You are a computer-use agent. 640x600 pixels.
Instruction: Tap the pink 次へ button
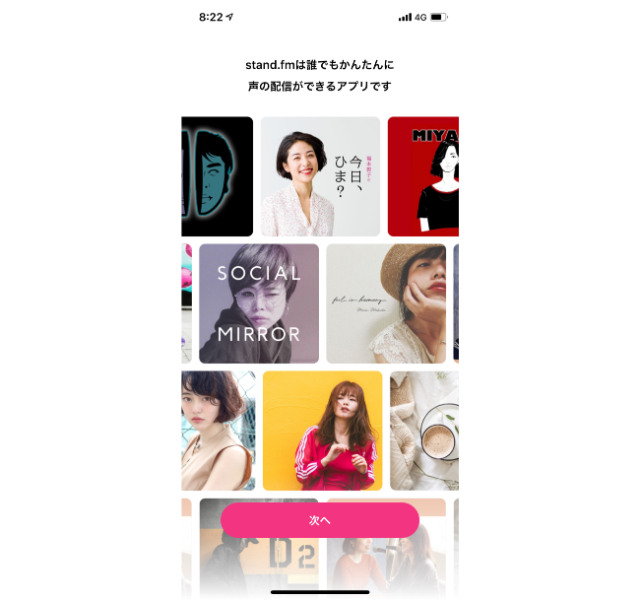[x=320, y=520]
